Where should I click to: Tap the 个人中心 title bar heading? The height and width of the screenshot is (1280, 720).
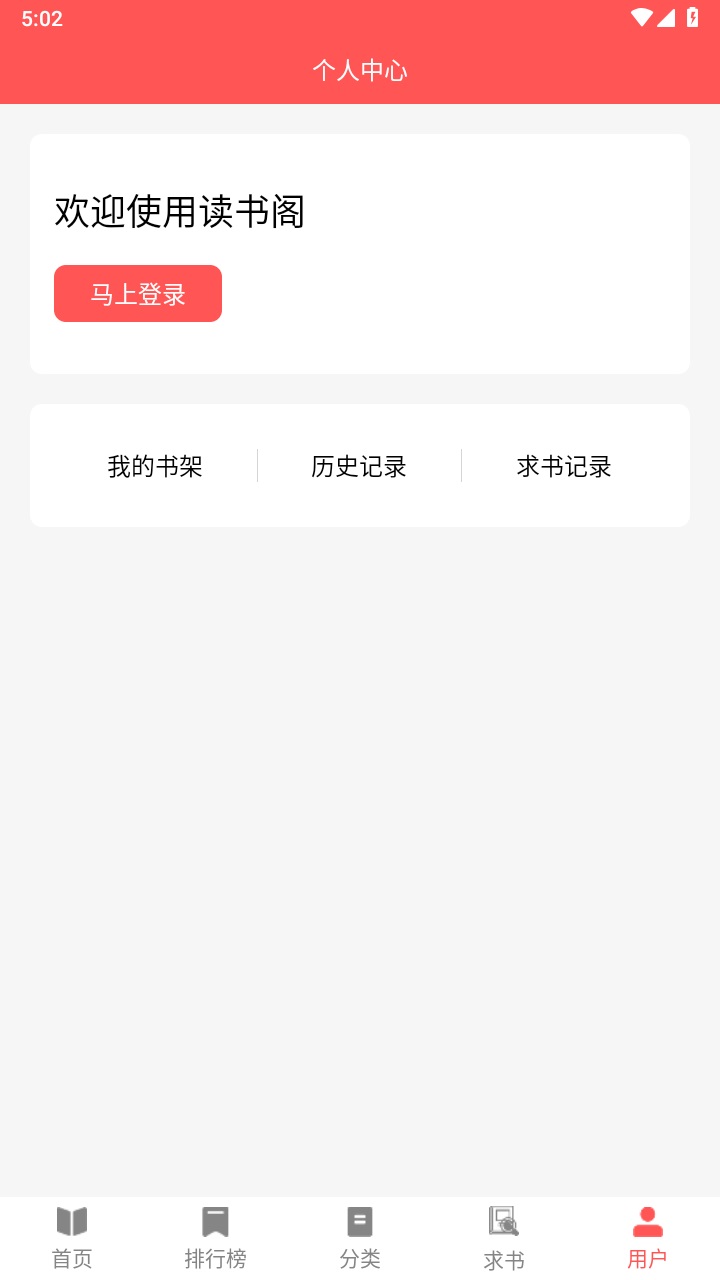[360, 71]
